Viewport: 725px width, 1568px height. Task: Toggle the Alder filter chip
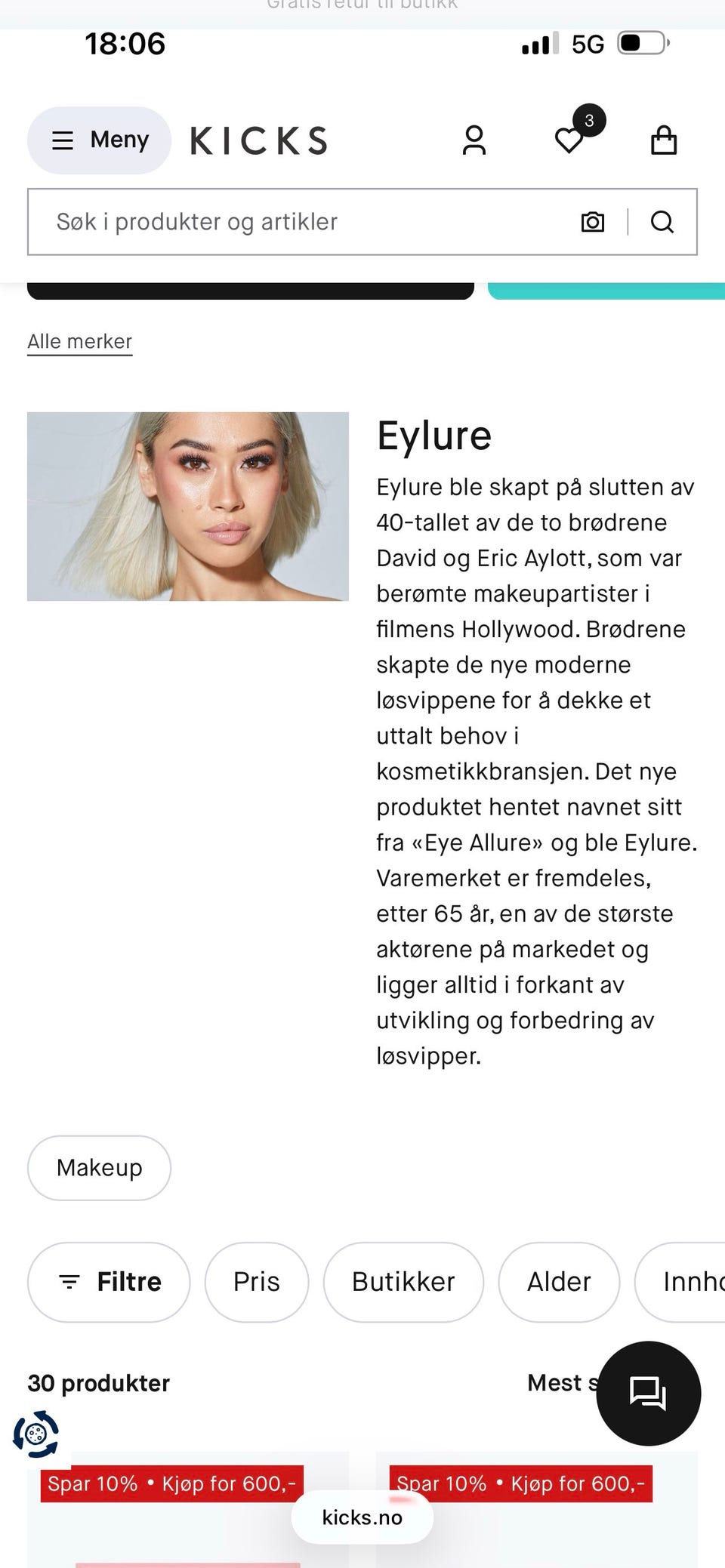click(x=559, y=1281)
